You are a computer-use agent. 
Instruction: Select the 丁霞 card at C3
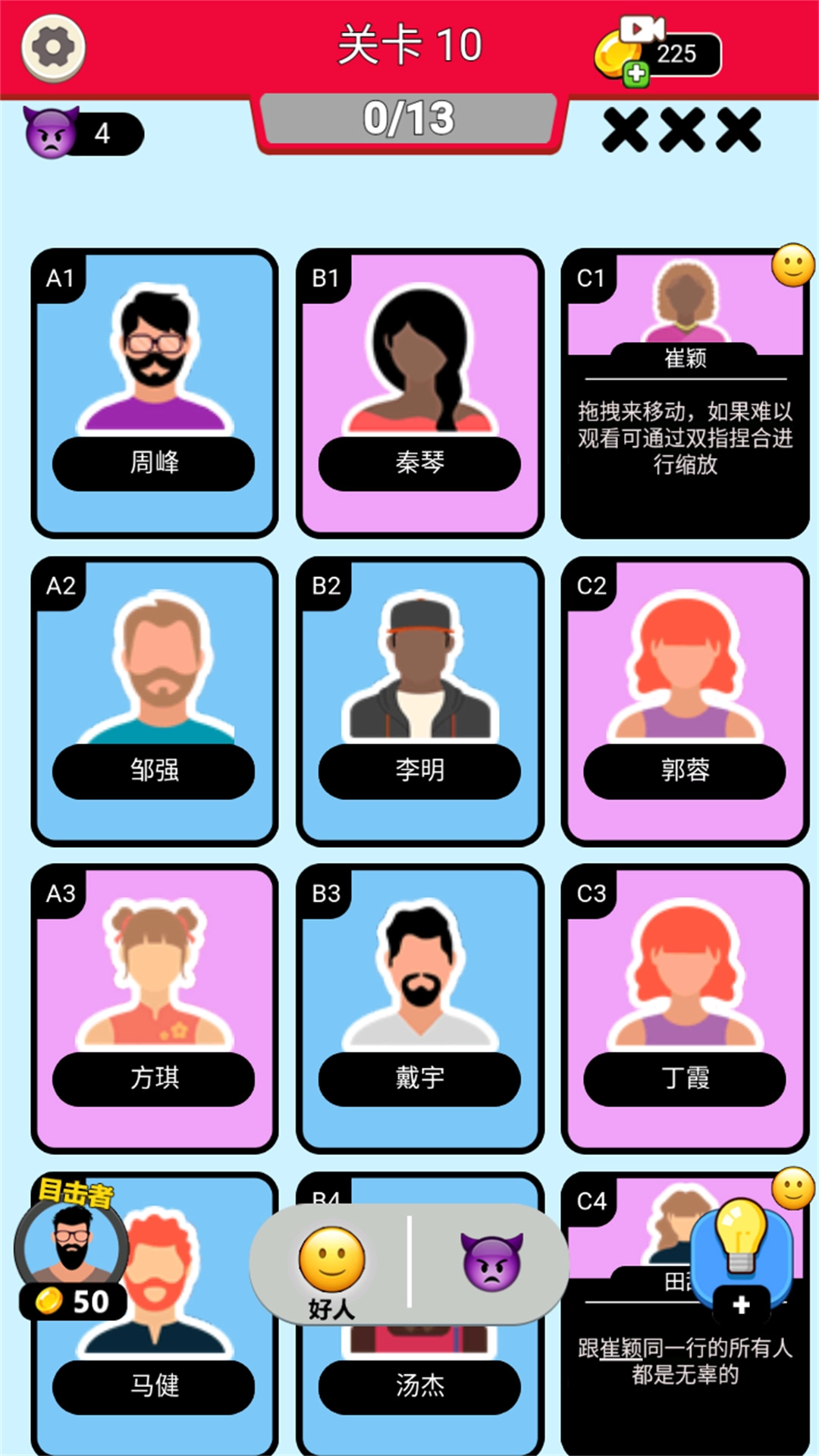click(x=685, y=1009)
